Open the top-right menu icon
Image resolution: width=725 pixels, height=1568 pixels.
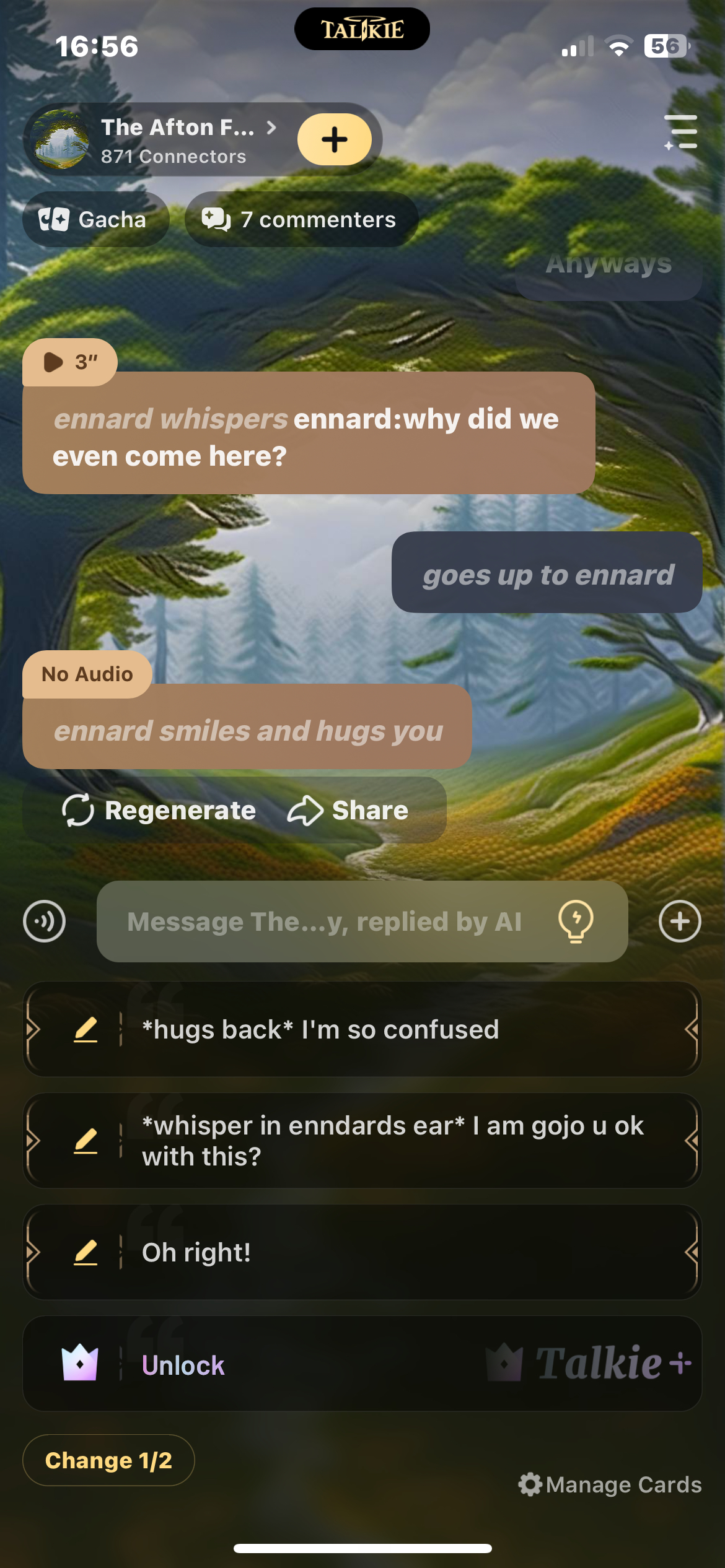[x=681, y=132]
